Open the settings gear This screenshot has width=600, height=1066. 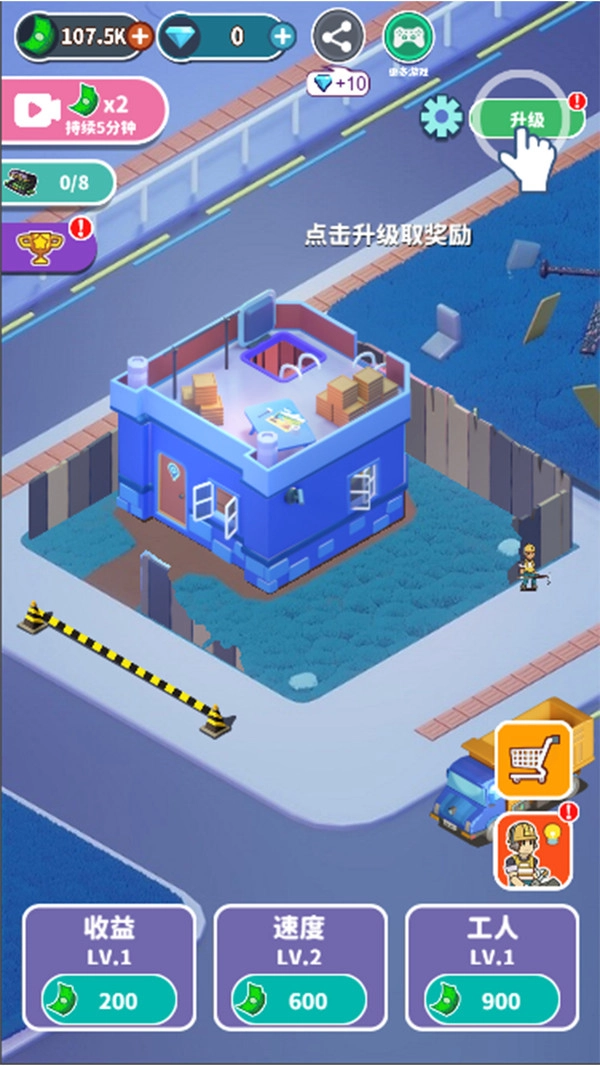coord(440,118)
